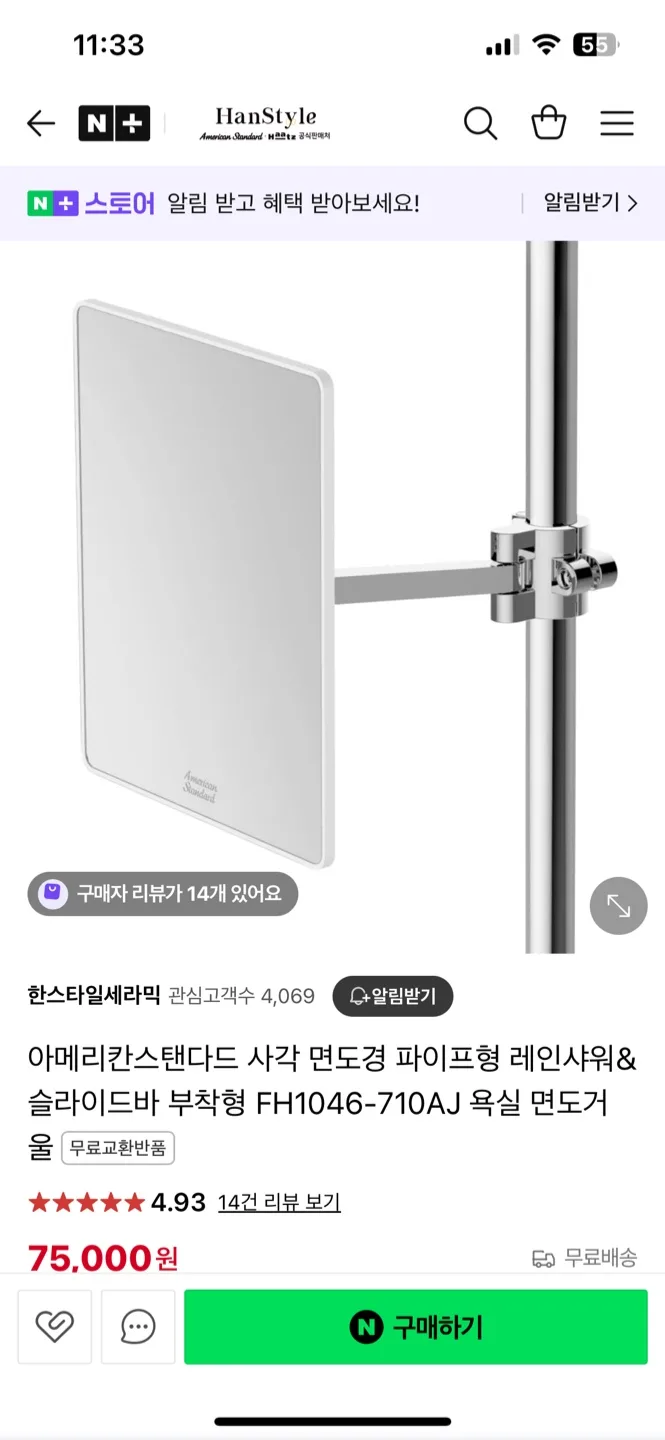The image size is (665, 1440).
Task: Tap the green 구매하기 button
Action: click(416, 1327)
